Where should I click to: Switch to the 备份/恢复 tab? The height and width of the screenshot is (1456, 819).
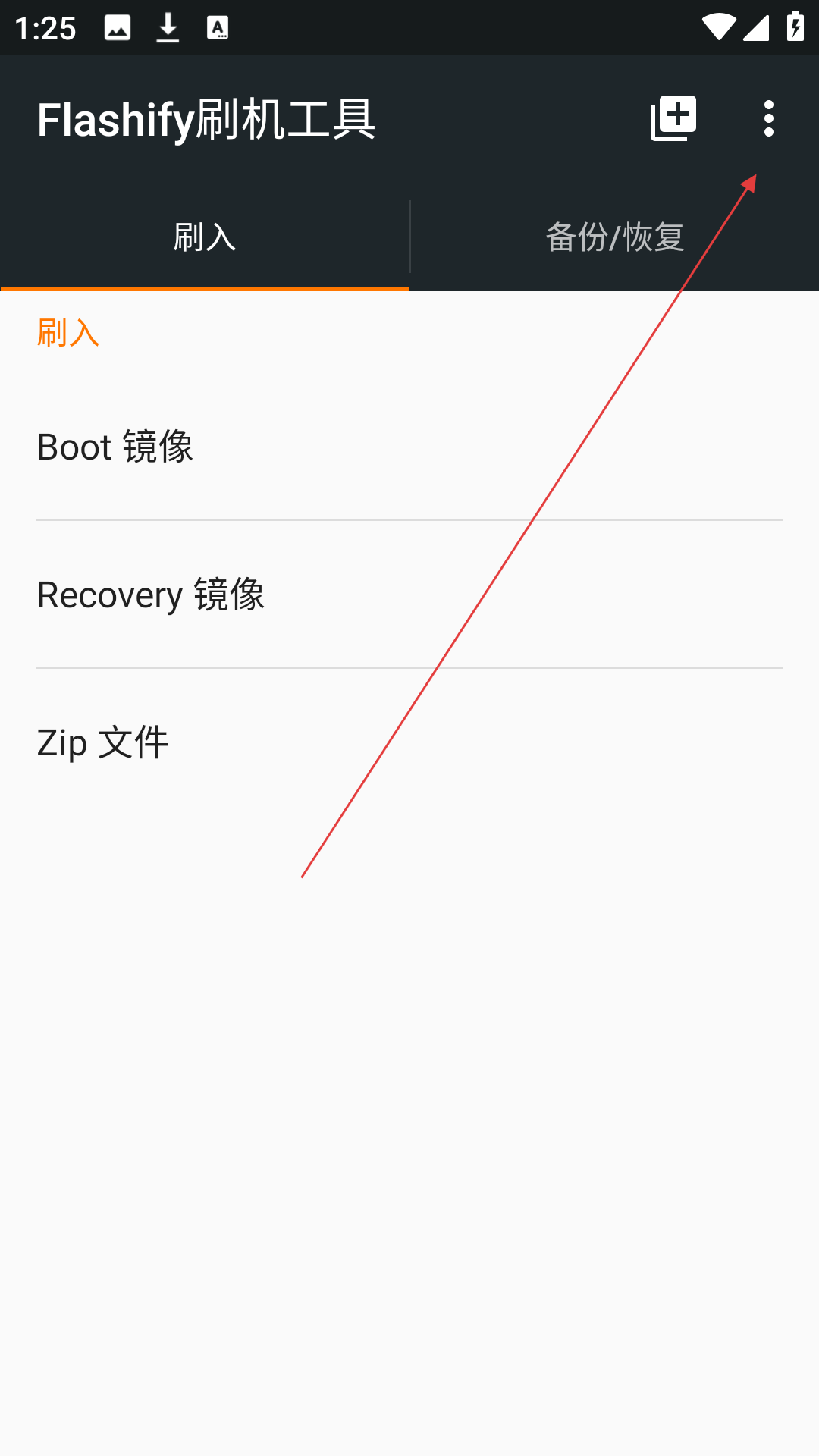615,237
